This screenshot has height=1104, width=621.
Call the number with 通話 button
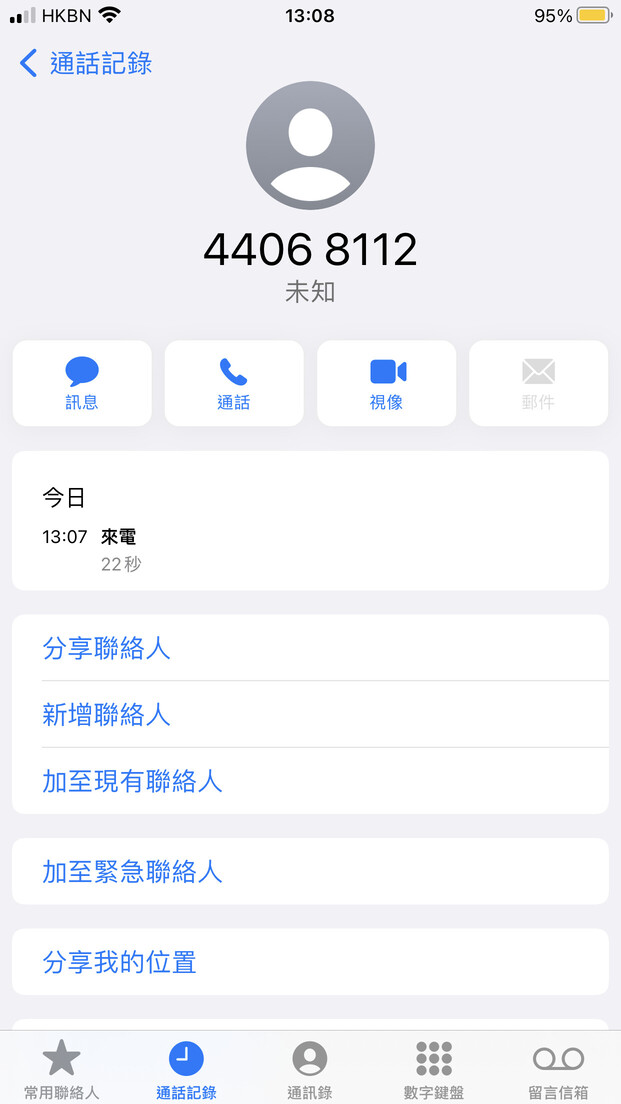tap(234, 383)
